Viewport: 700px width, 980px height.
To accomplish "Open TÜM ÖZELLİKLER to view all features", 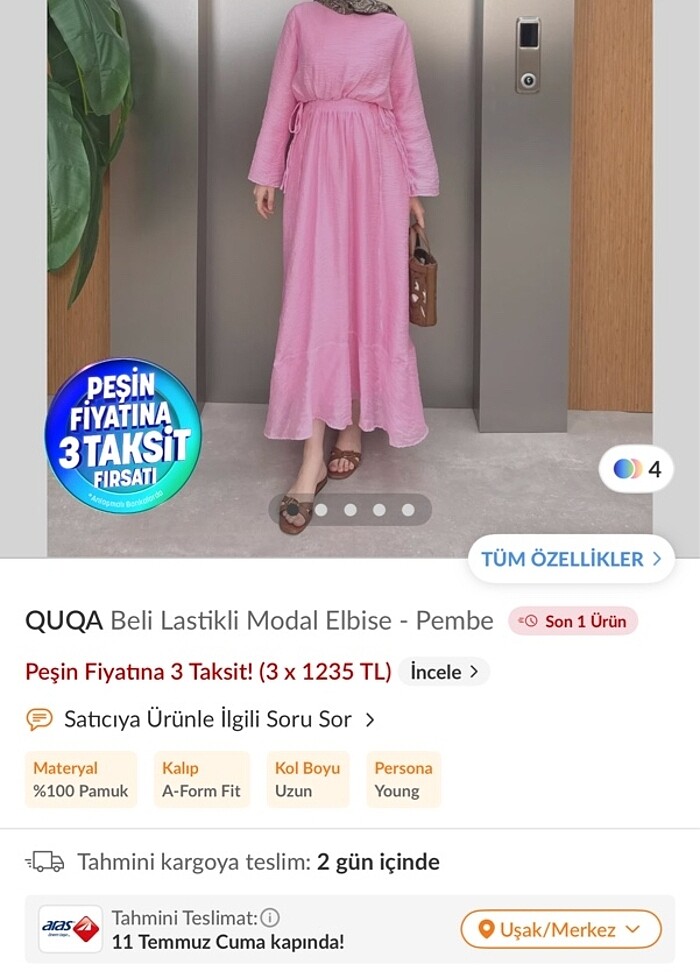I will [571, 559].
